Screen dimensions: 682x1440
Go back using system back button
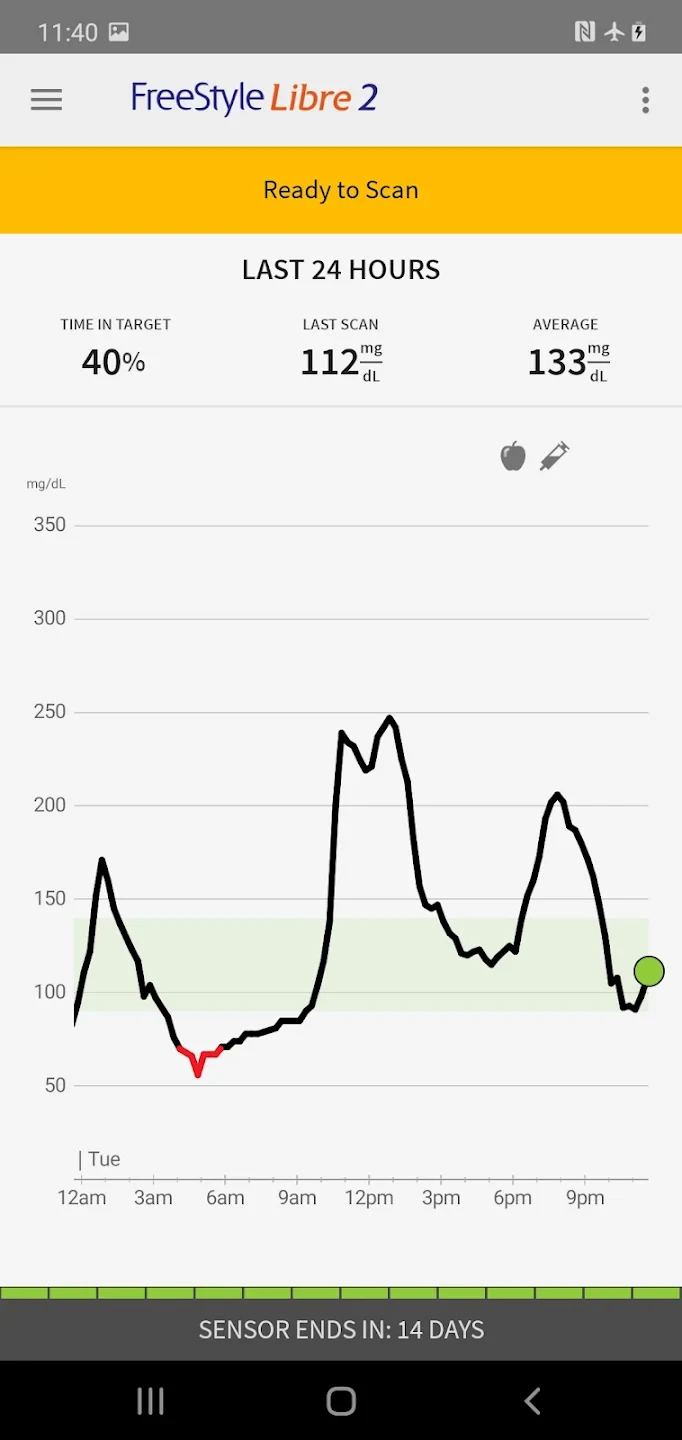[533, 1401]
